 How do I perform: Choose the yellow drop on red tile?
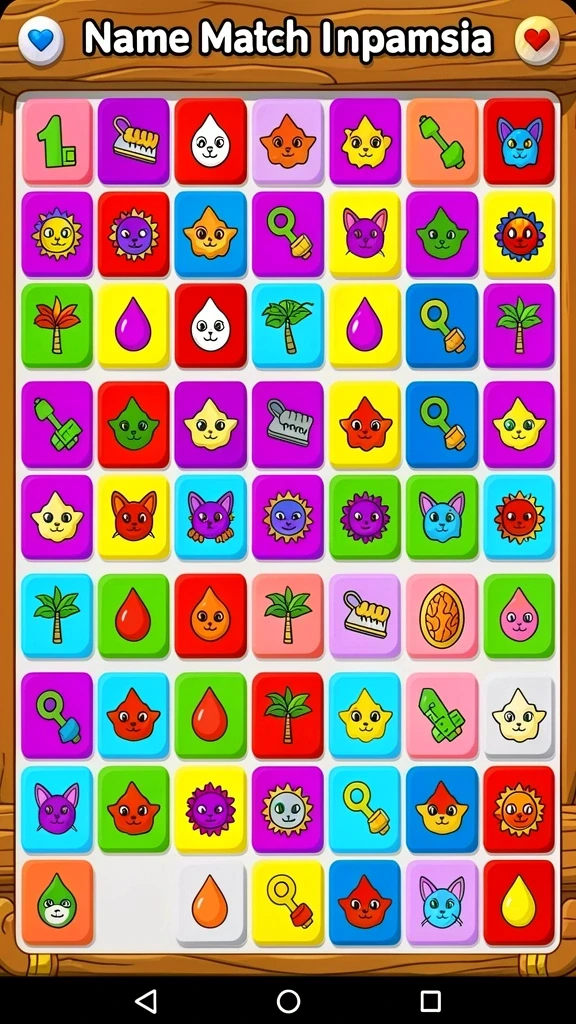tap(519, 902)
